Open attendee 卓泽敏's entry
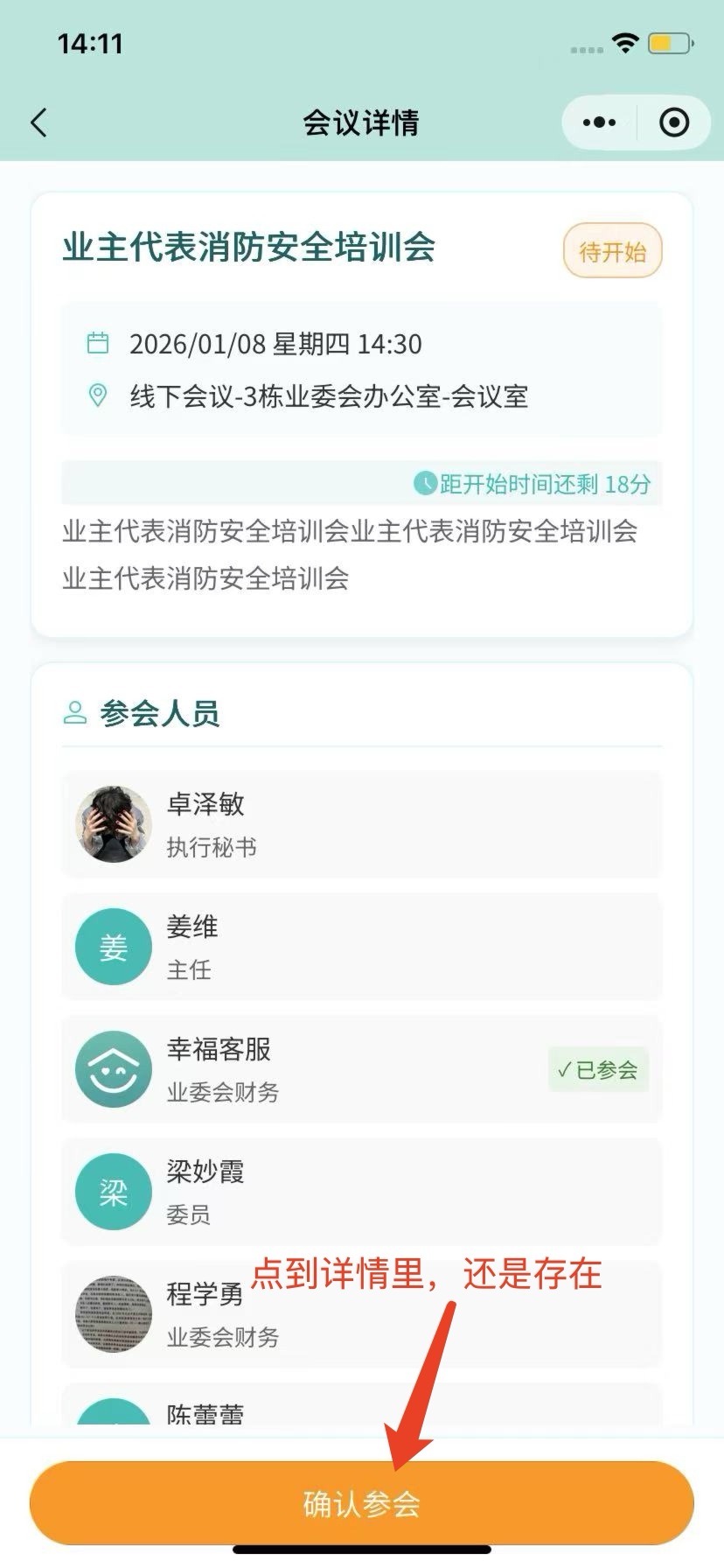724x1568 pixels. tap(361, 824)
